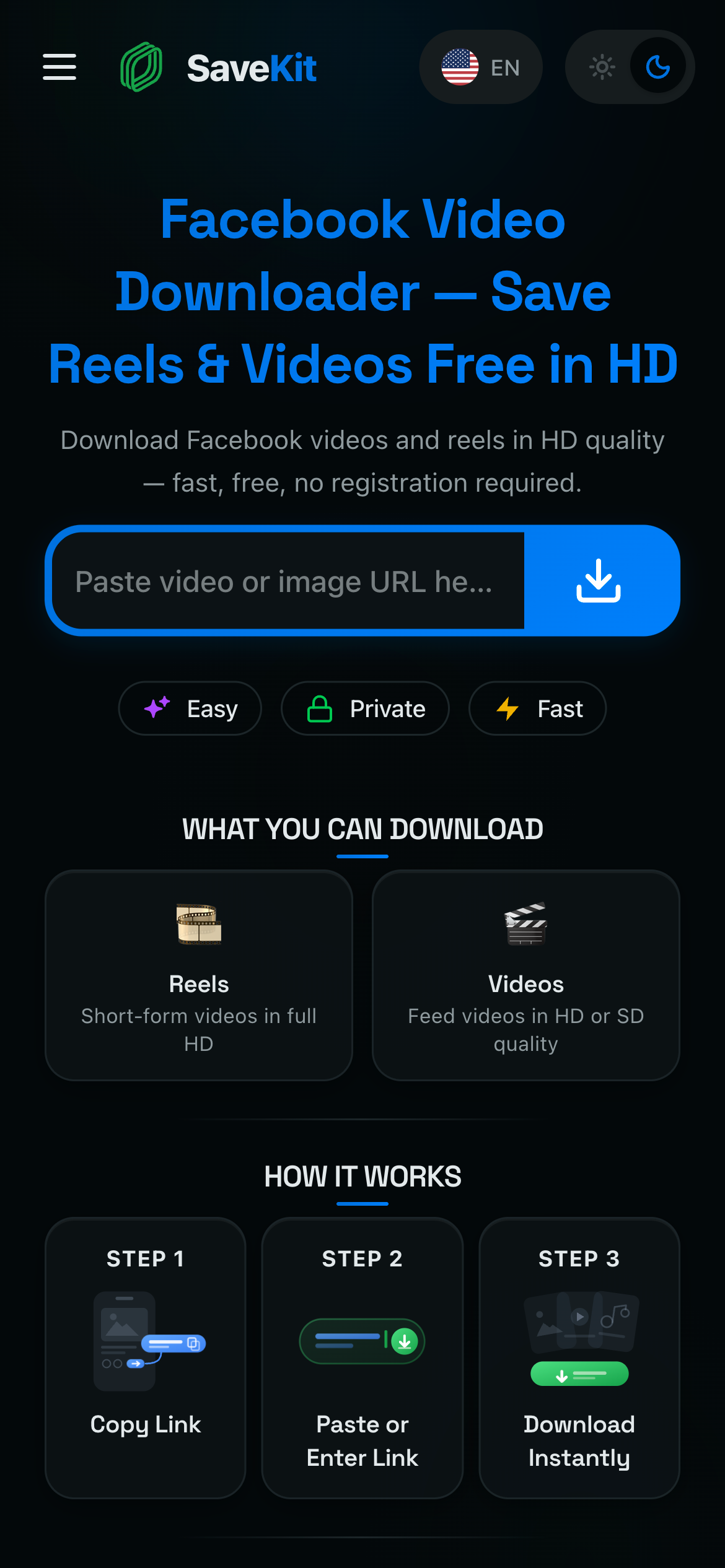Enable dark mode with the moon toggle
725x1568 pixels.
tap(657, 66)
